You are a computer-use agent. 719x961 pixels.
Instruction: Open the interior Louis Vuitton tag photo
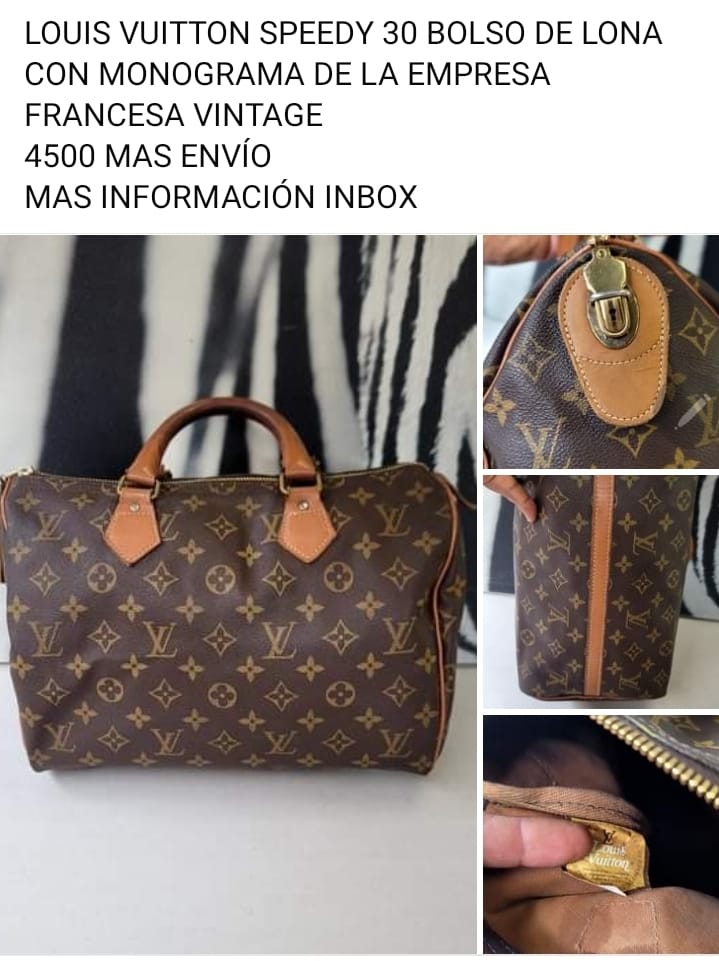[x=600, y=833]
